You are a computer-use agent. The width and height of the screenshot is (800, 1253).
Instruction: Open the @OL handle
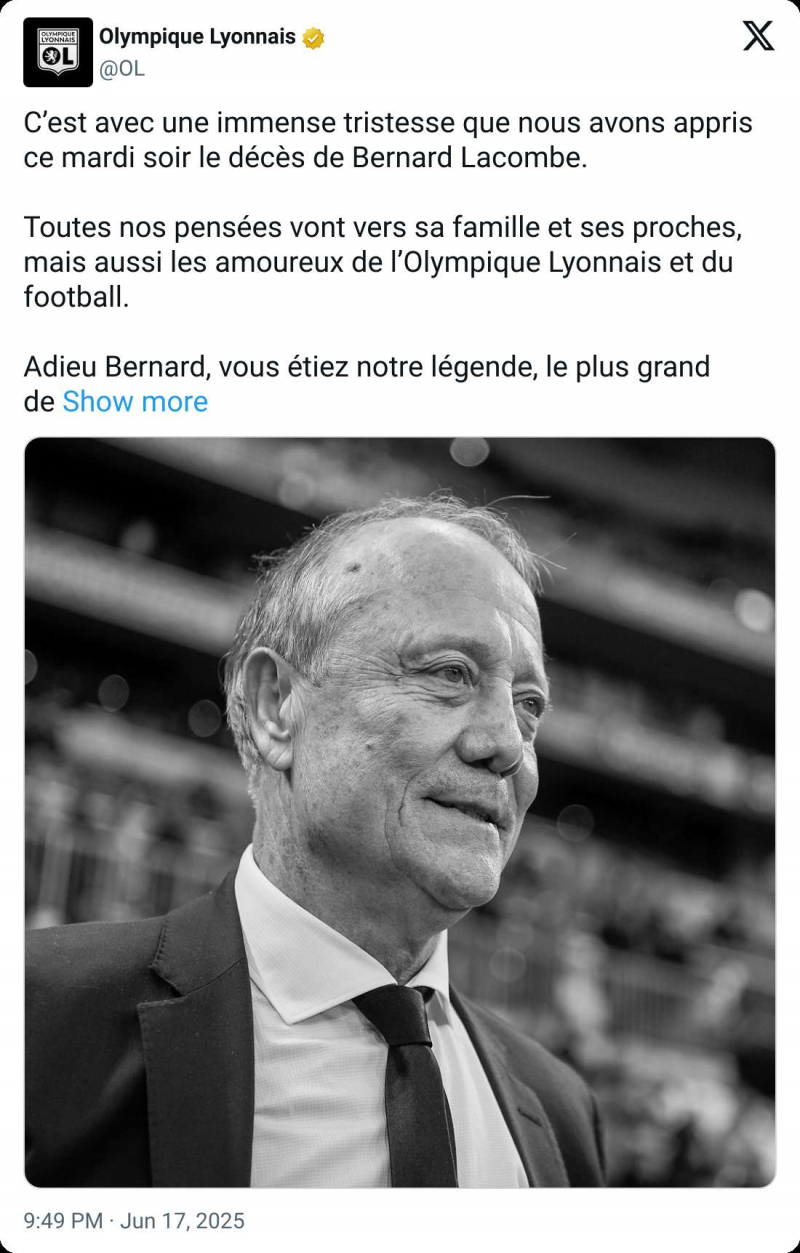tap(121, 69)
